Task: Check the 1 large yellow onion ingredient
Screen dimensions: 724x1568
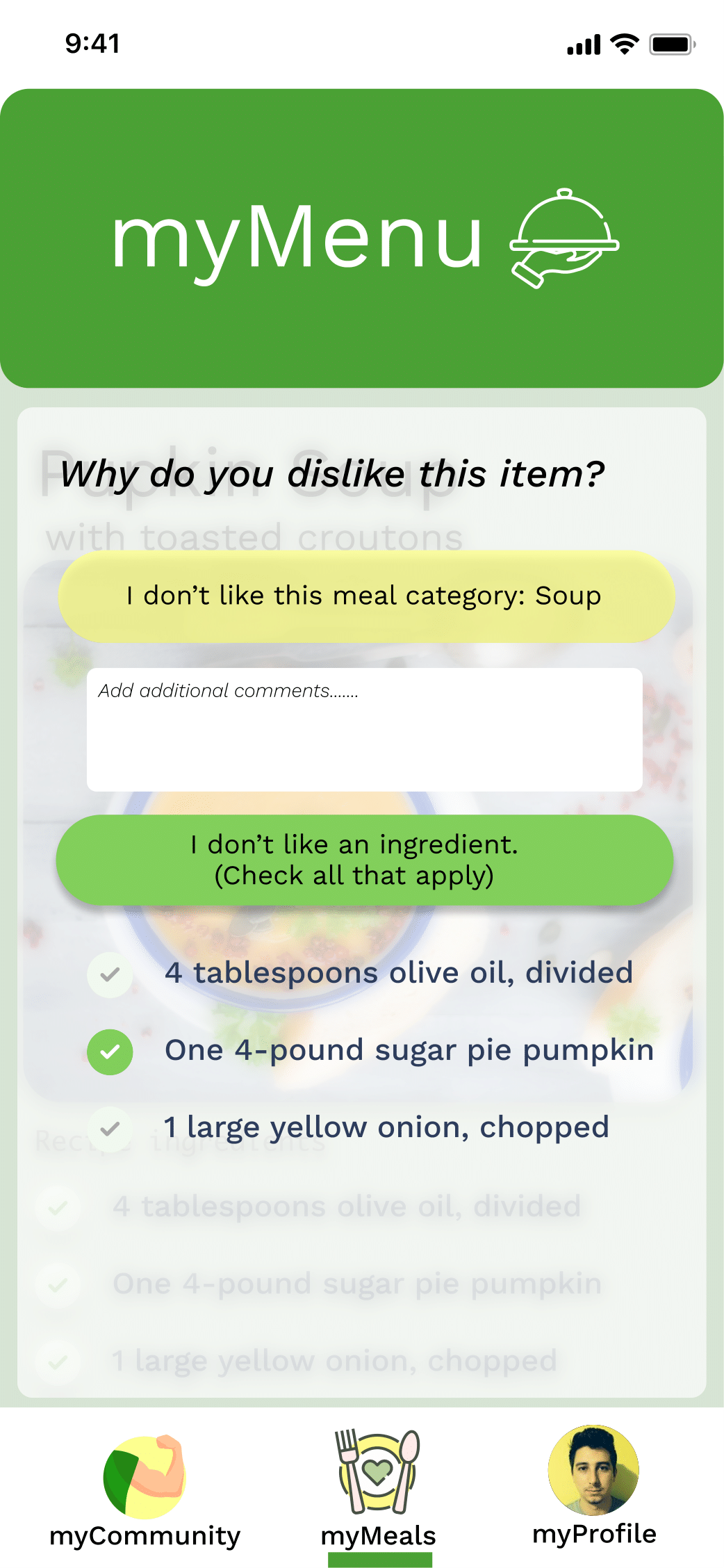Action: [110, 1129]
